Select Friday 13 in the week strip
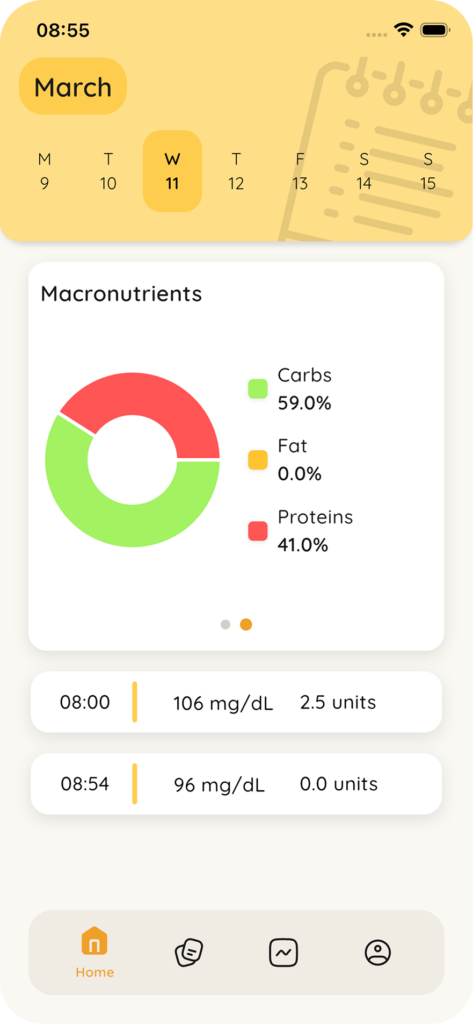473x1024 pixels. pos(301,171)
